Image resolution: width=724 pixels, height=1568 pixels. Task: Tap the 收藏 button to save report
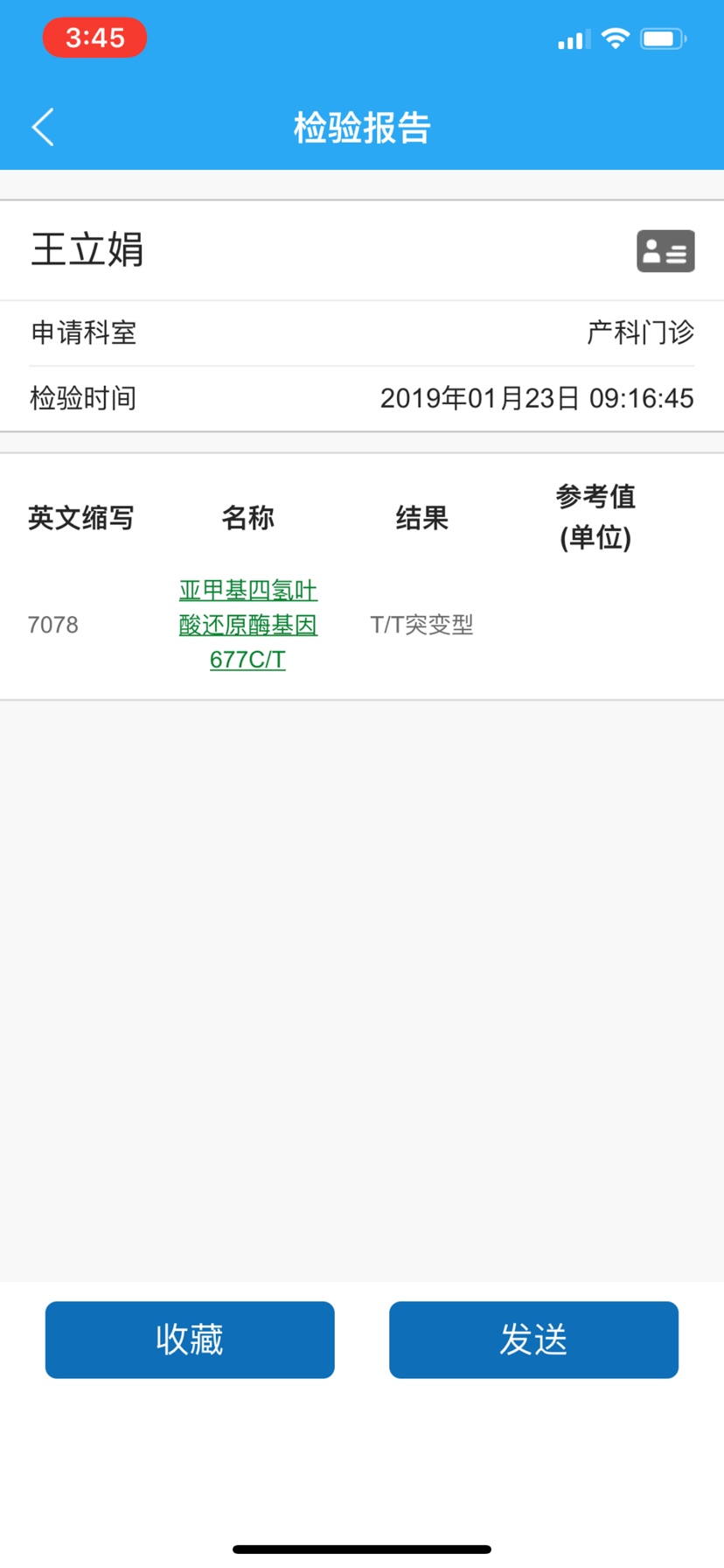(190, 1339)
